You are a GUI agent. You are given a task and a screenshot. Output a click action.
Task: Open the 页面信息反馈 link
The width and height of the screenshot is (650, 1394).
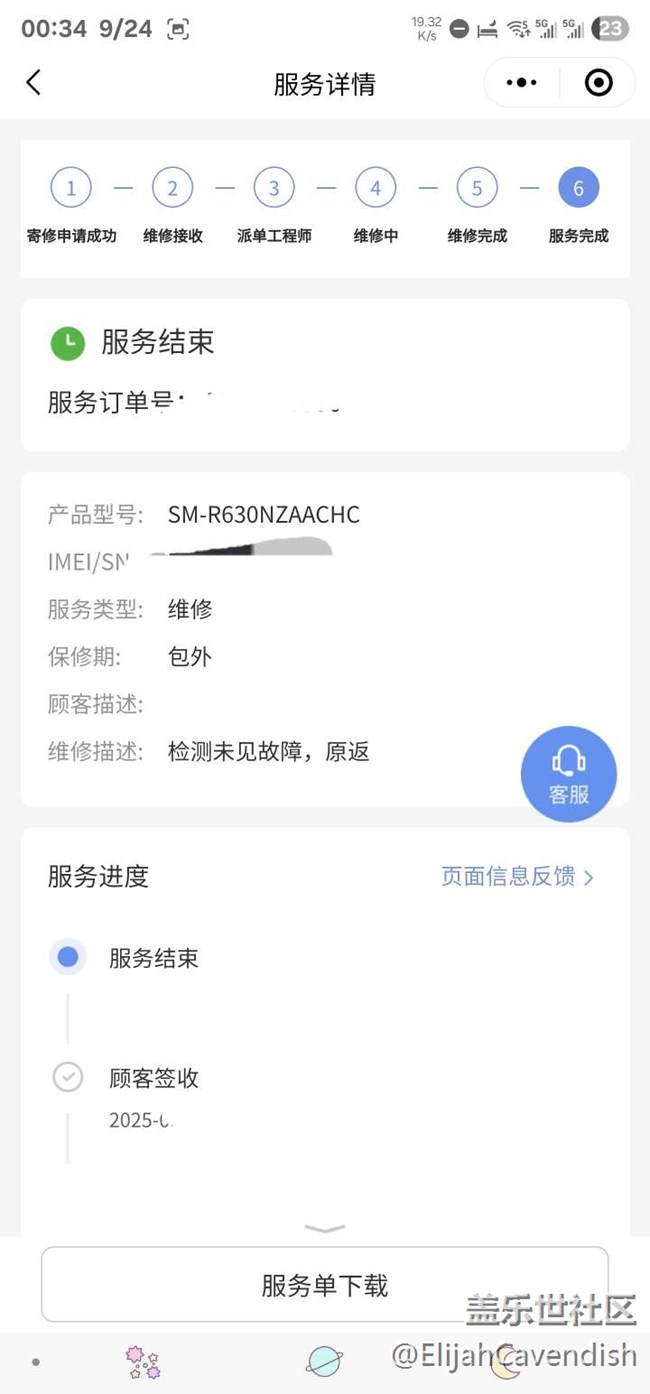(x=517, y=877)
